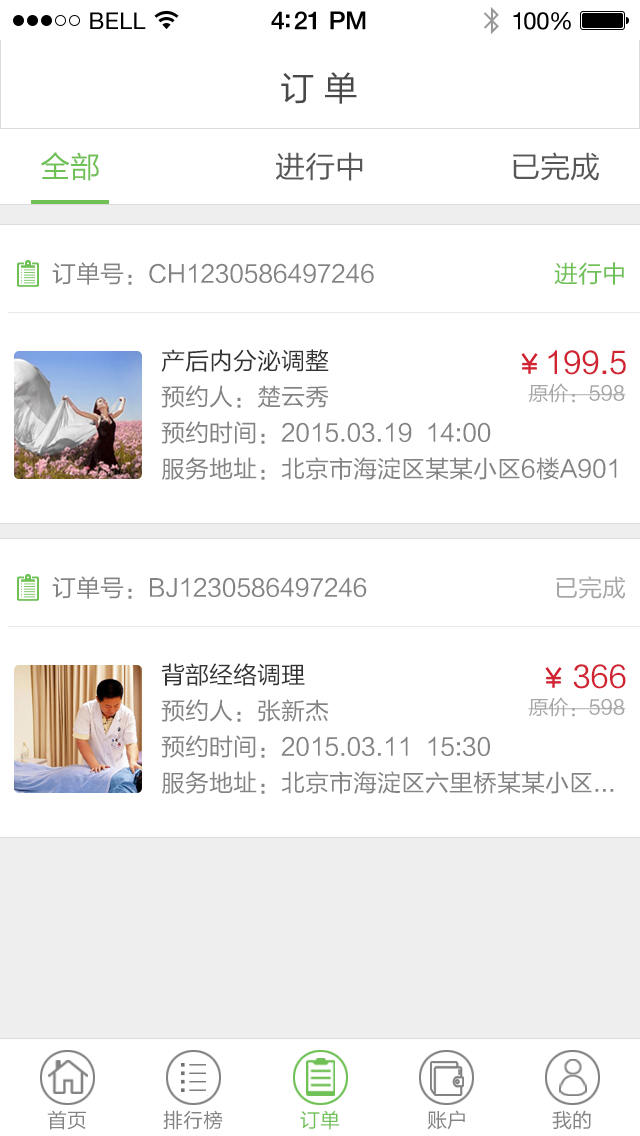Go to the 首页 home tab

pos(67,1089)
